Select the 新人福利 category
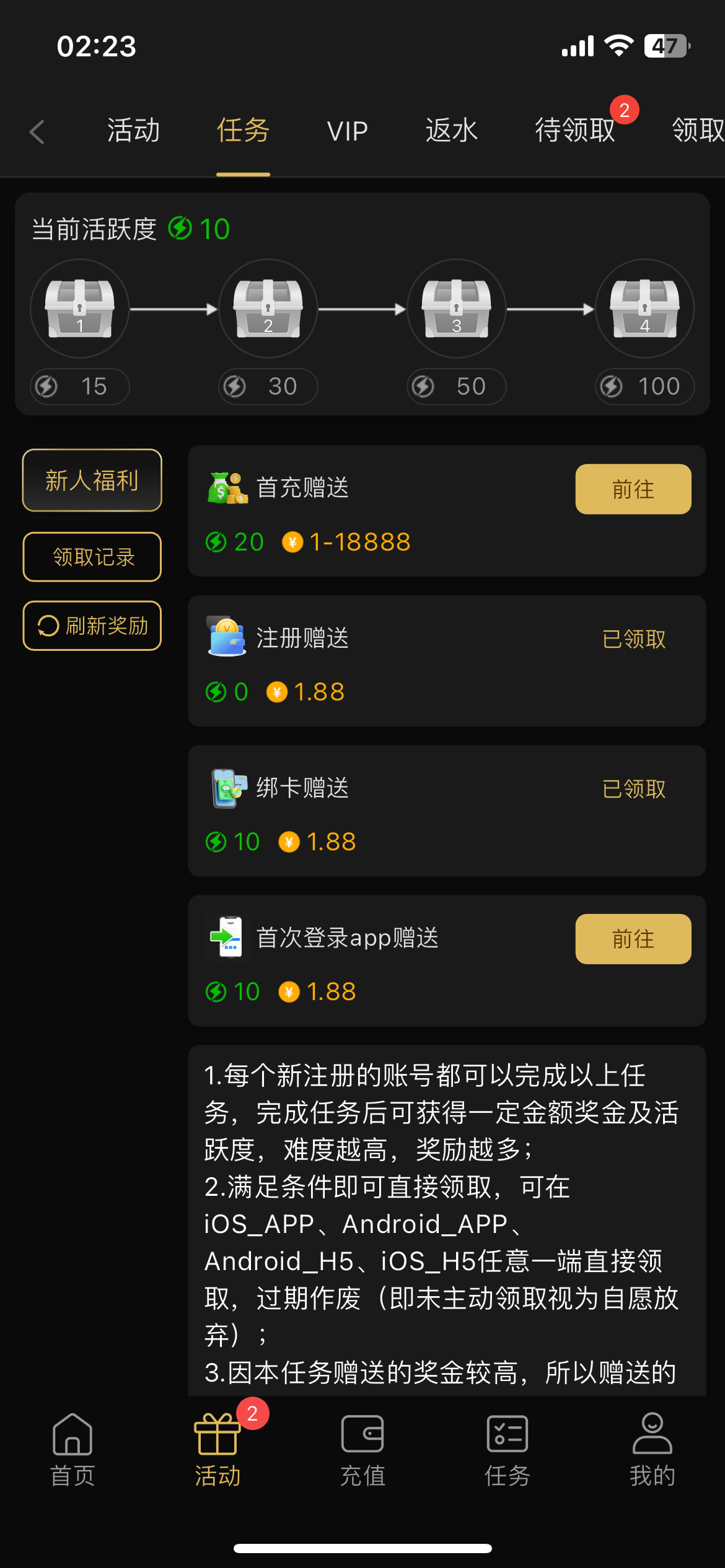 point(92,481)
